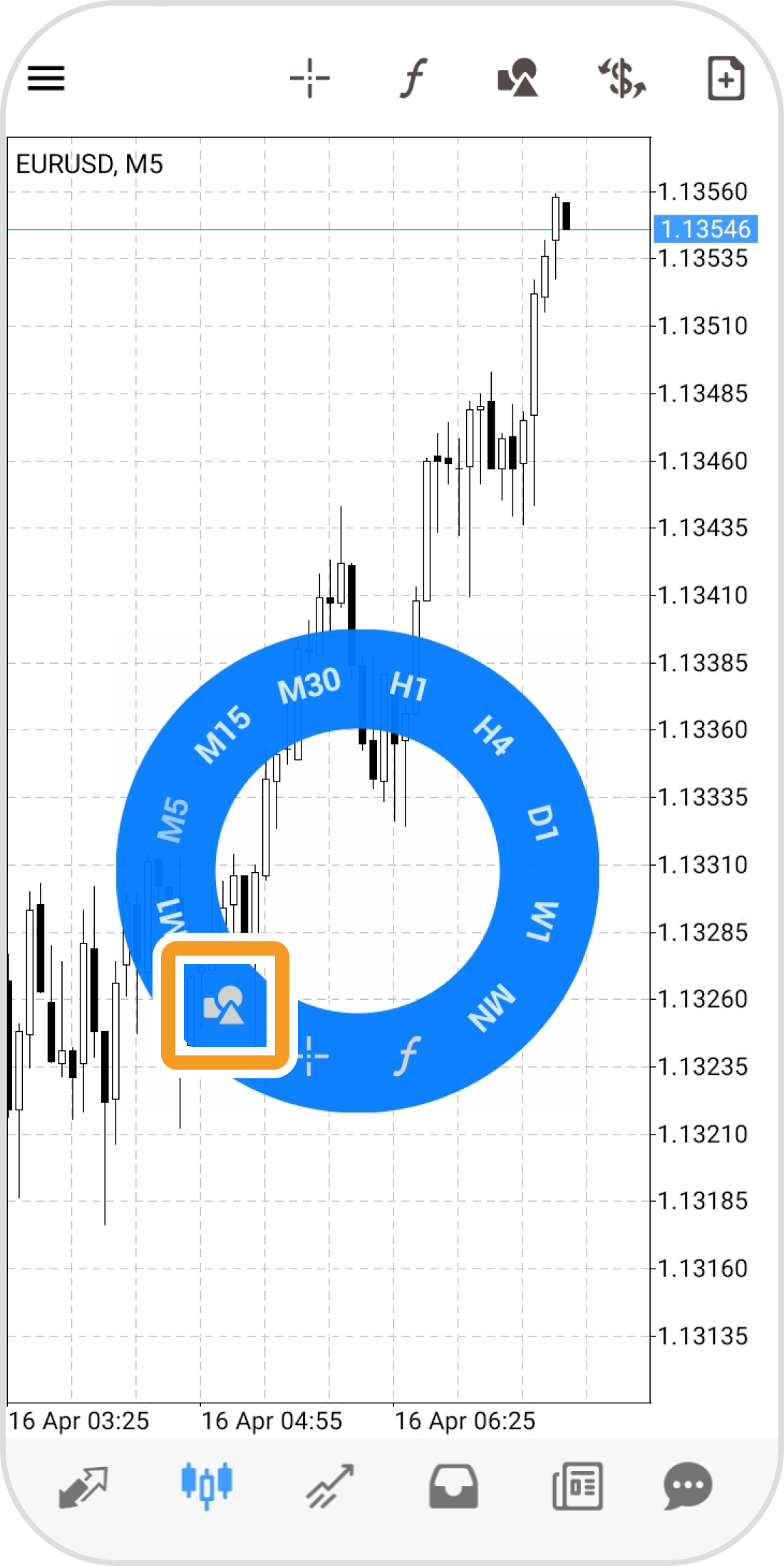Open the History inbox tab

pyautogui.click(x=453, y=1486)
